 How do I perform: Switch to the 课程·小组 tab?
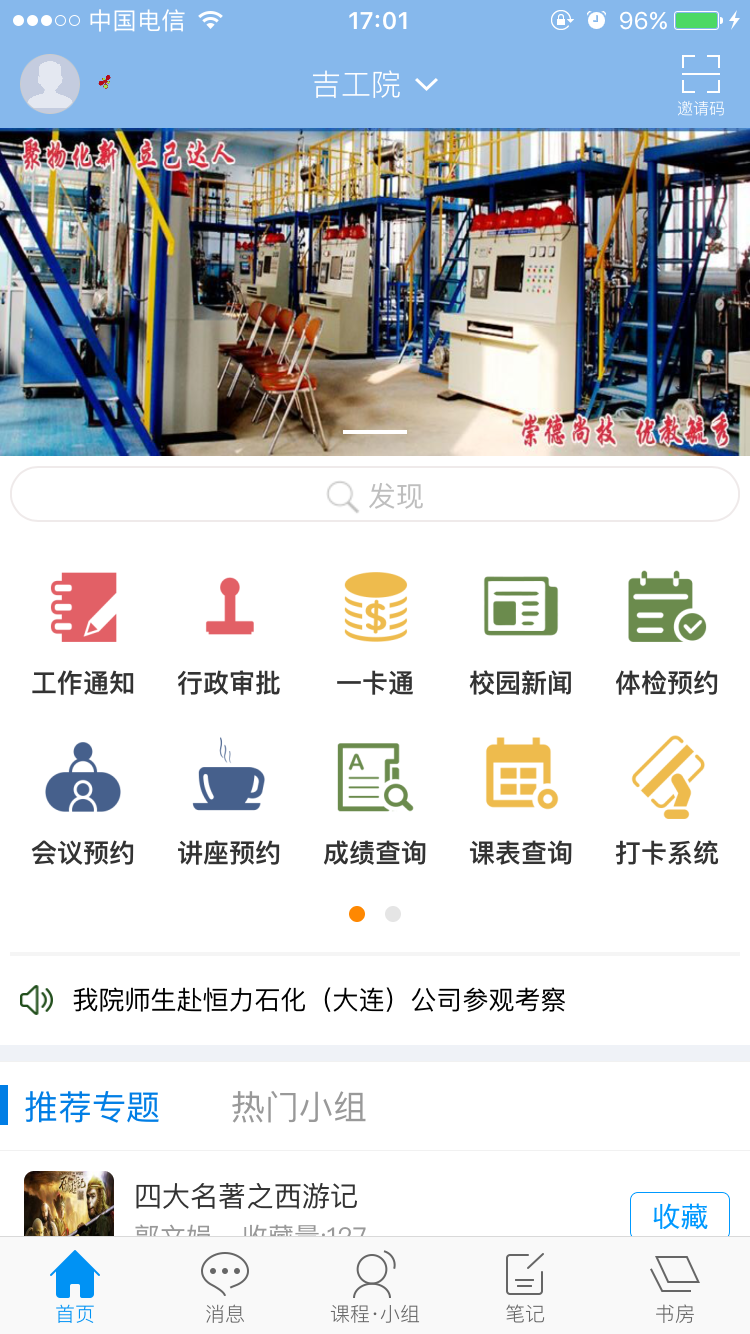pyautogui.click(x=375, y=1286)
